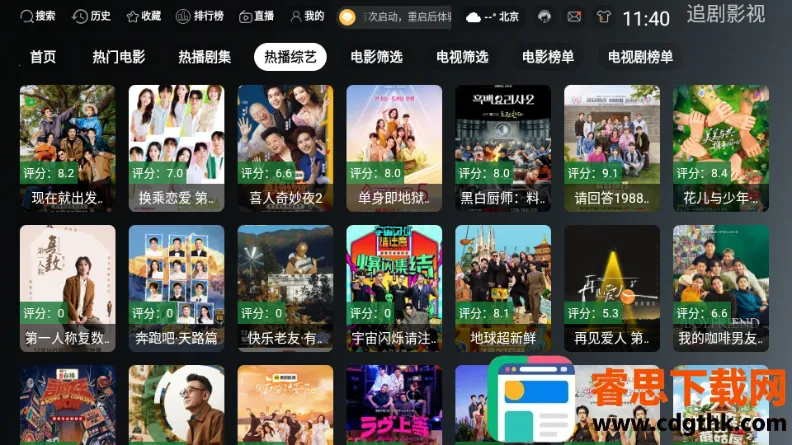Switch to the 电影筛选 tab
Viewport: 792px width, 445px height.
click(x=376, y=57)
